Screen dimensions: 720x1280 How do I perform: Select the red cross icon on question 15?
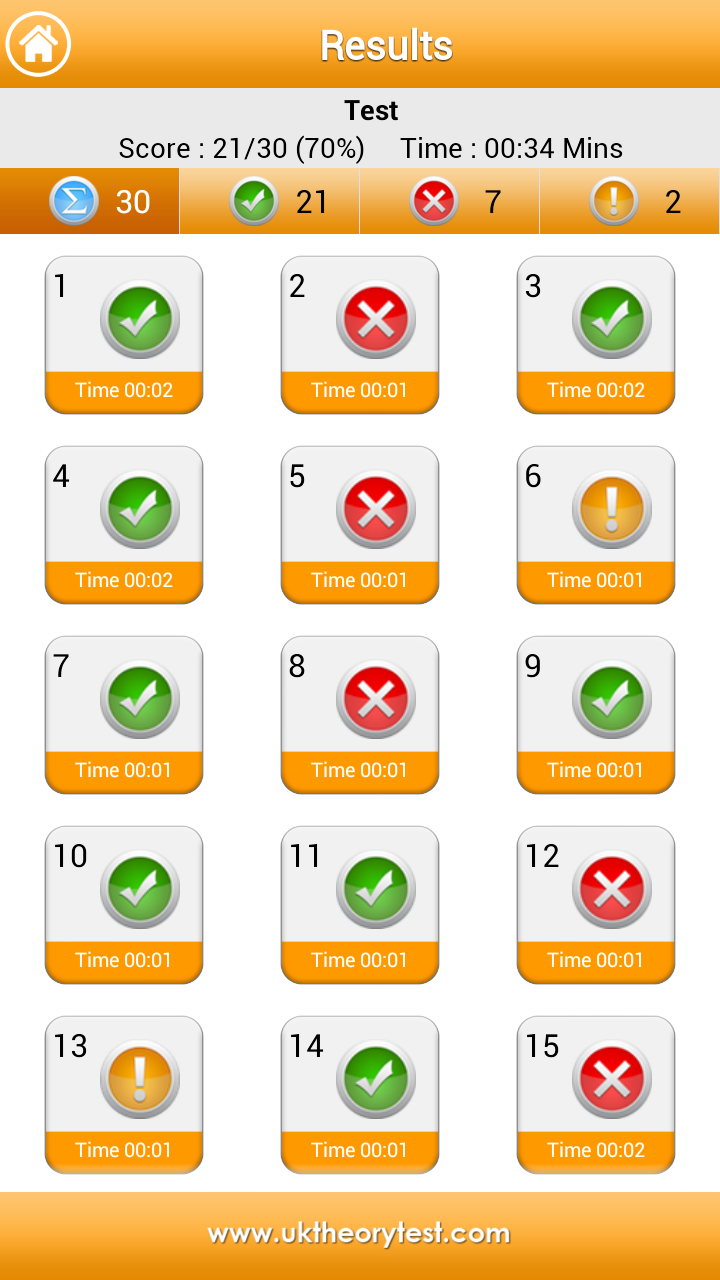(x=610, y=1079)
